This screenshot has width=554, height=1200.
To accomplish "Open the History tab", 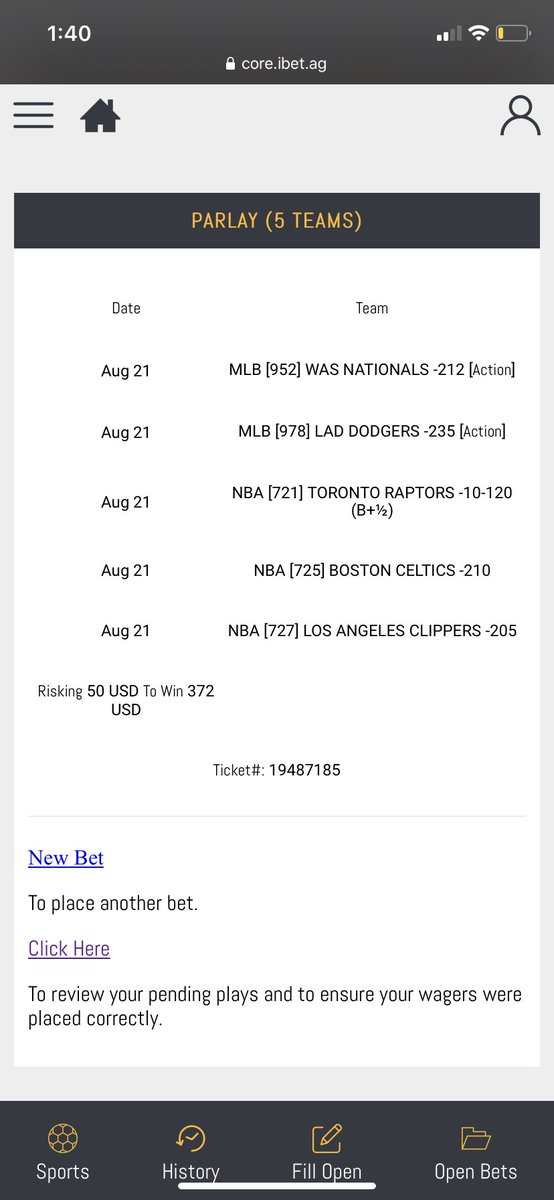I will (x=190, y=1153).
